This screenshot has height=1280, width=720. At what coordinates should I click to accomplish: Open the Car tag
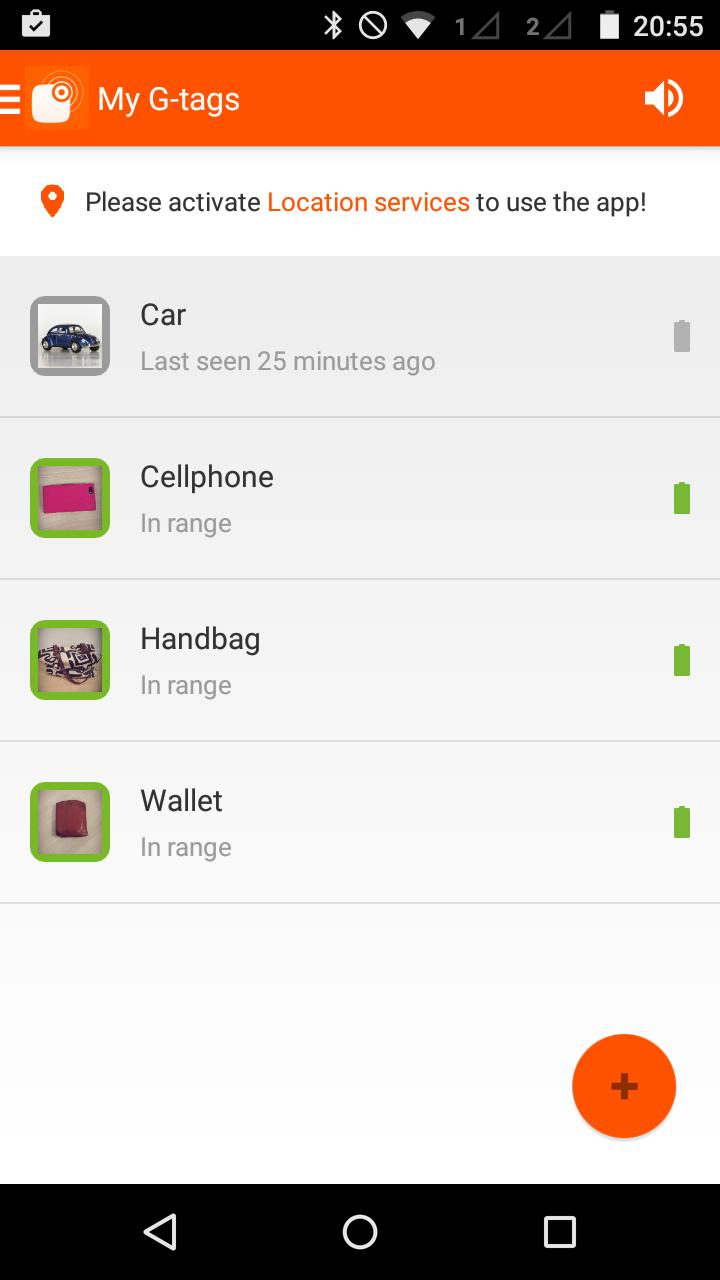click(x=360, y=337)
